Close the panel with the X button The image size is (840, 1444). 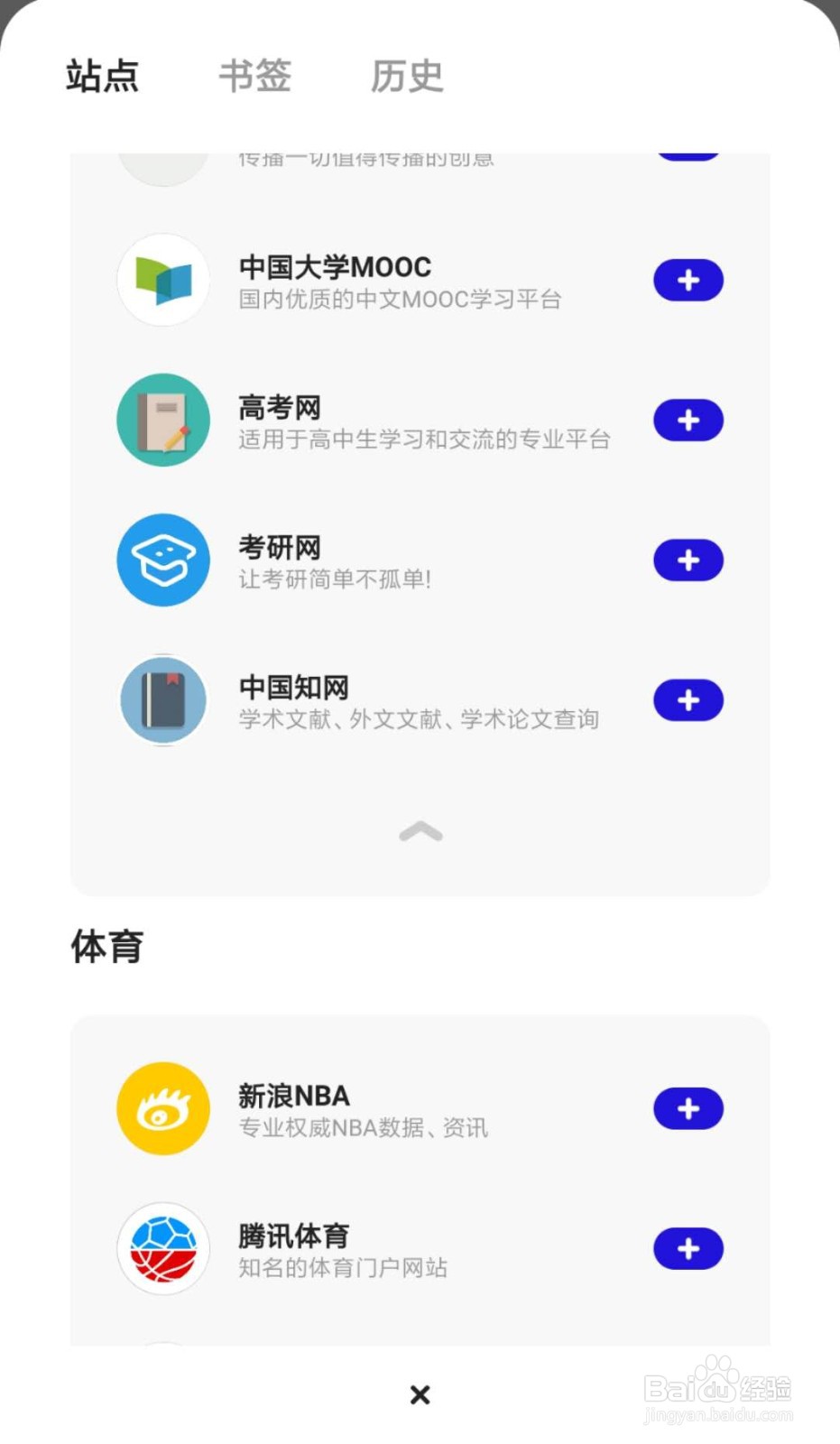[420, 1395]
